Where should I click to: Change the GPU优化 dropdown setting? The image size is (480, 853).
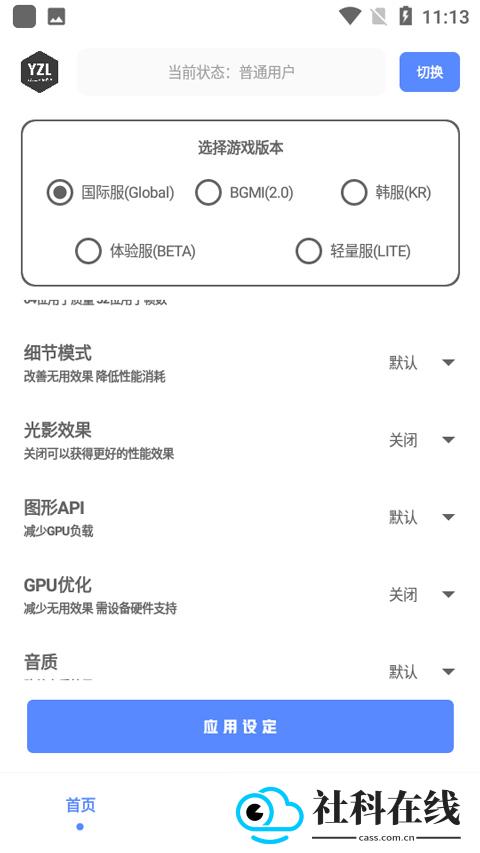point(421,594)
